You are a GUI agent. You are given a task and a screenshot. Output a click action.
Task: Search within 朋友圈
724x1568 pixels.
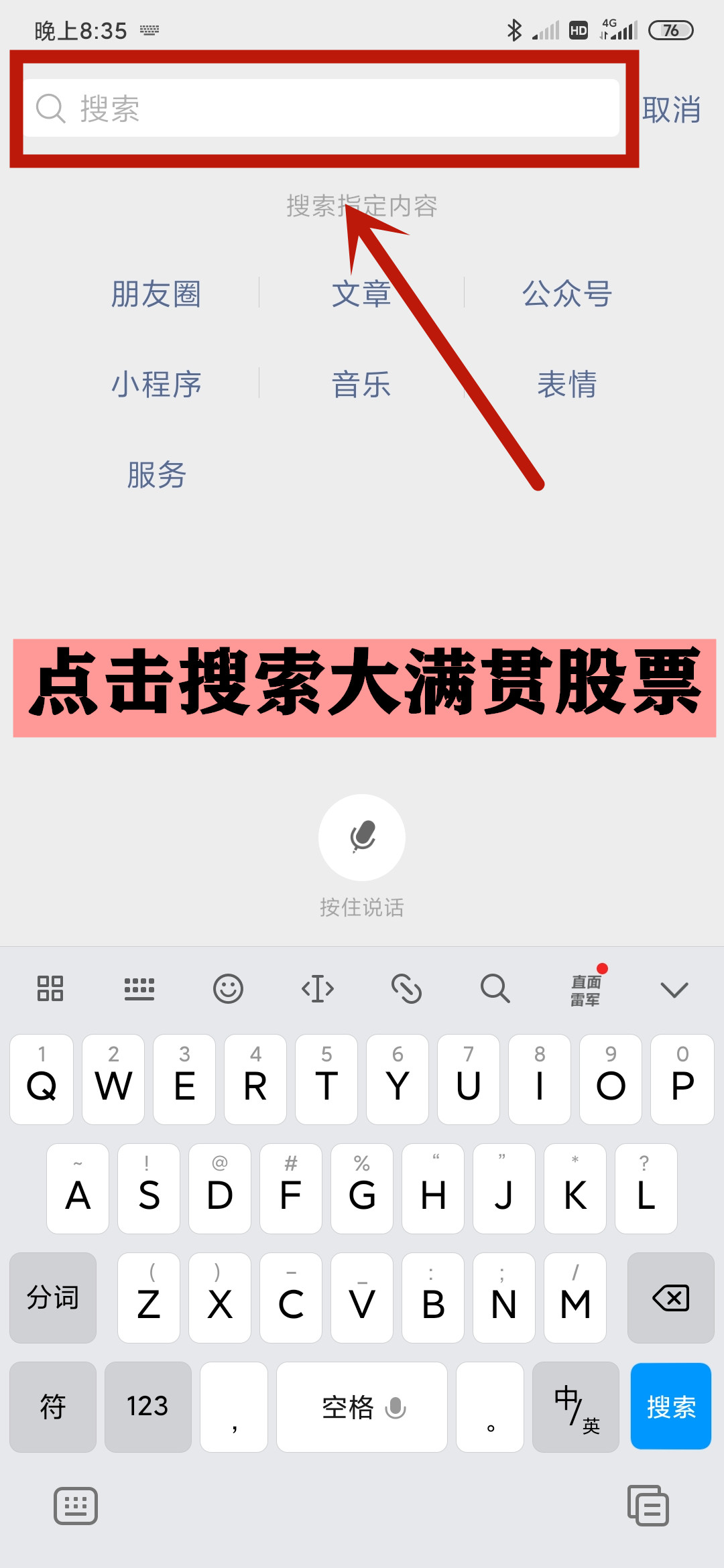(156, 294)
